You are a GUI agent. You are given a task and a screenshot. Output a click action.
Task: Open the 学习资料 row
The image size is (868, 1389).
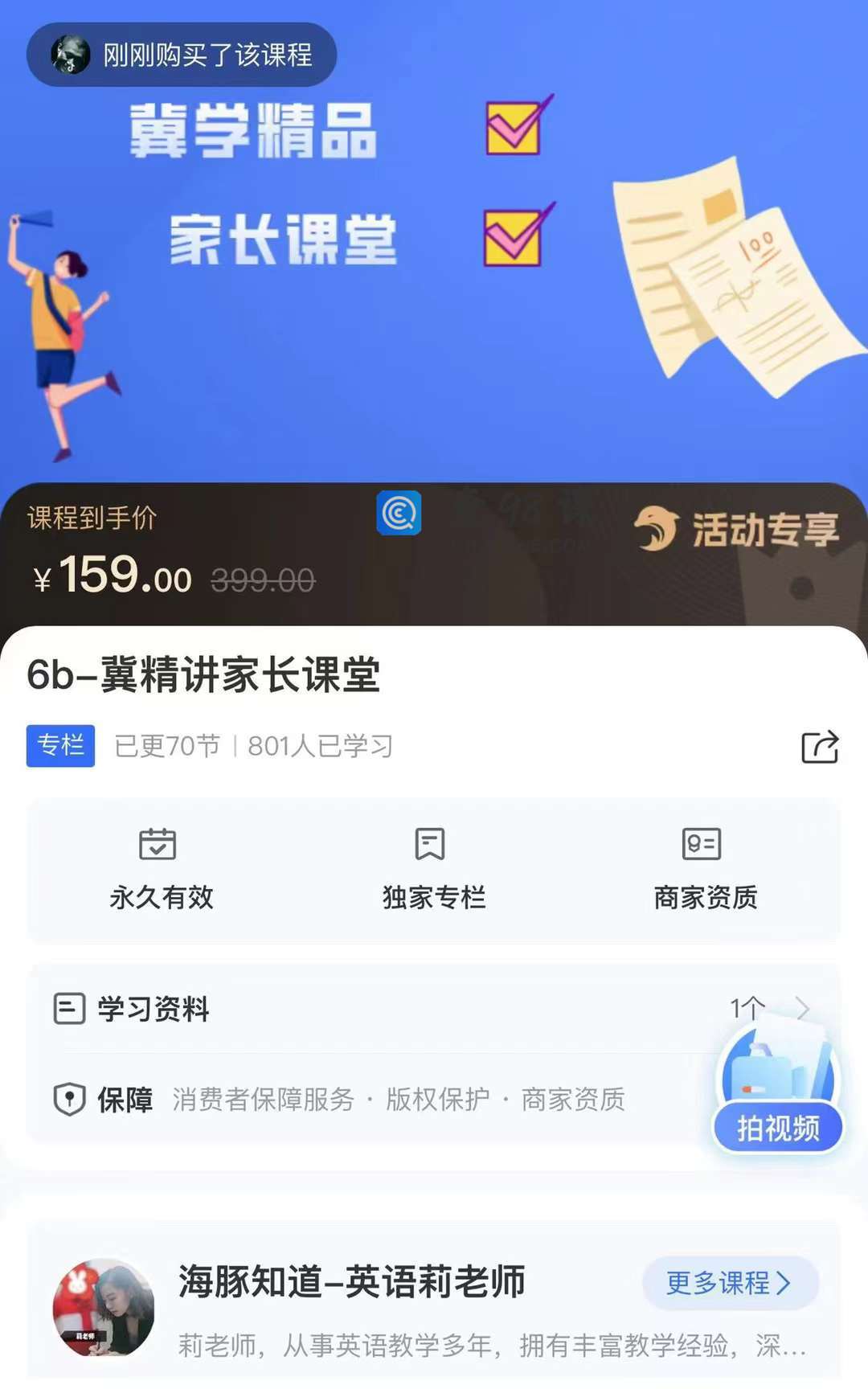434,1008
